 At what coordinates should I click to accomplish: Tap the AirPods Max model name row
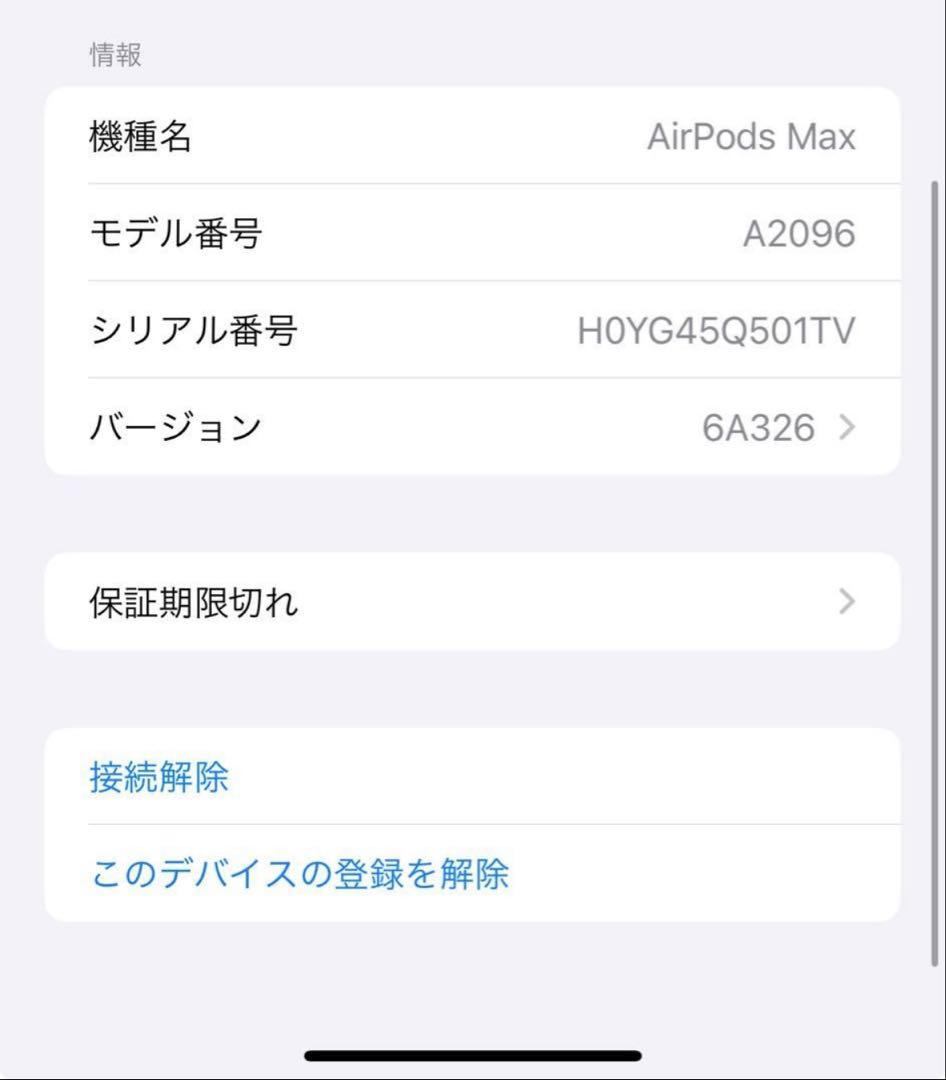pos(470,137)
